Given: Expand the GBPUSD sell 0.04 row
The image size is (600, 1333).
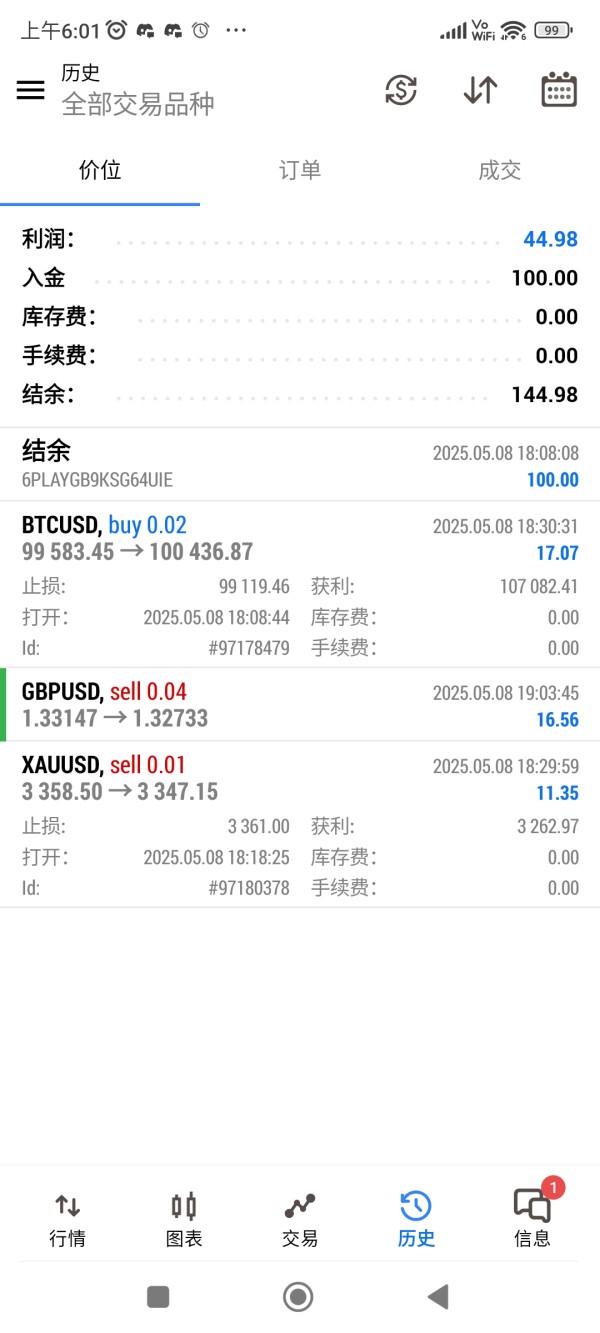Looking at the screenshot, I should point(300,705).
